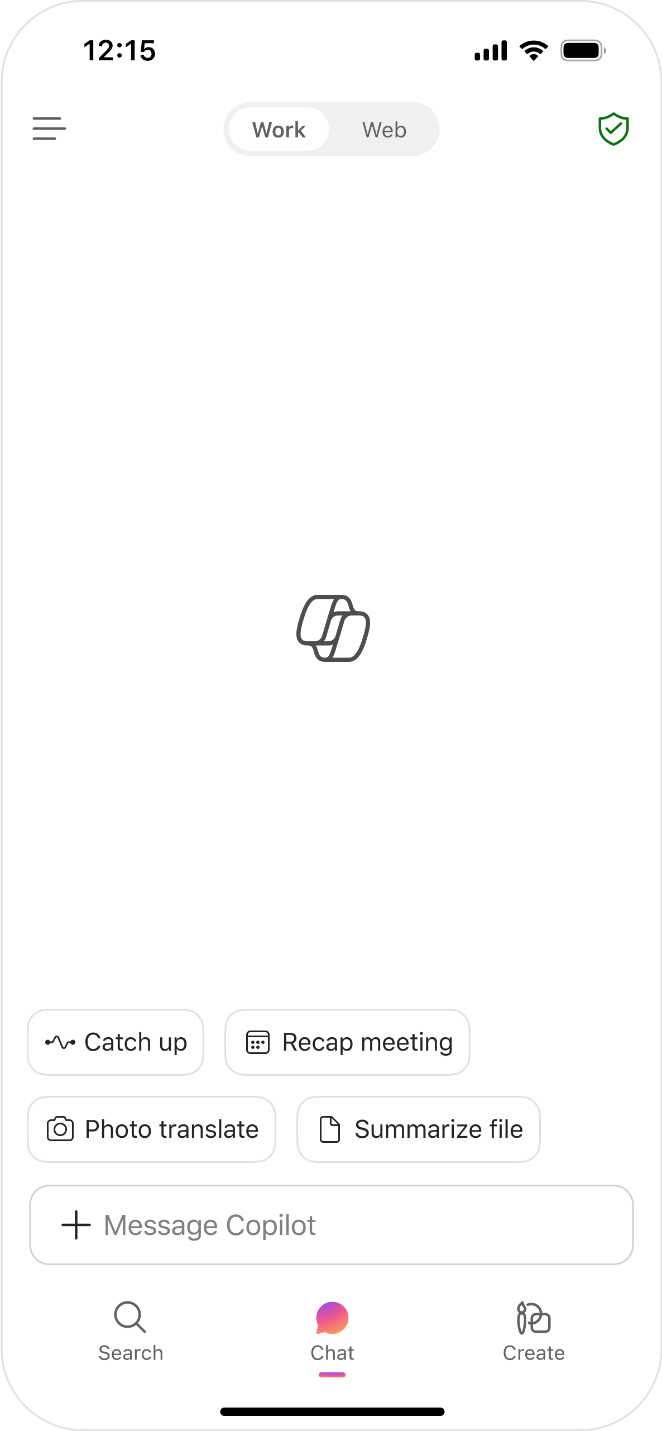Choose the Recap meeting chip
Image resolution: width=662 pixels, height=1431 pixels.
[348, 1043]
